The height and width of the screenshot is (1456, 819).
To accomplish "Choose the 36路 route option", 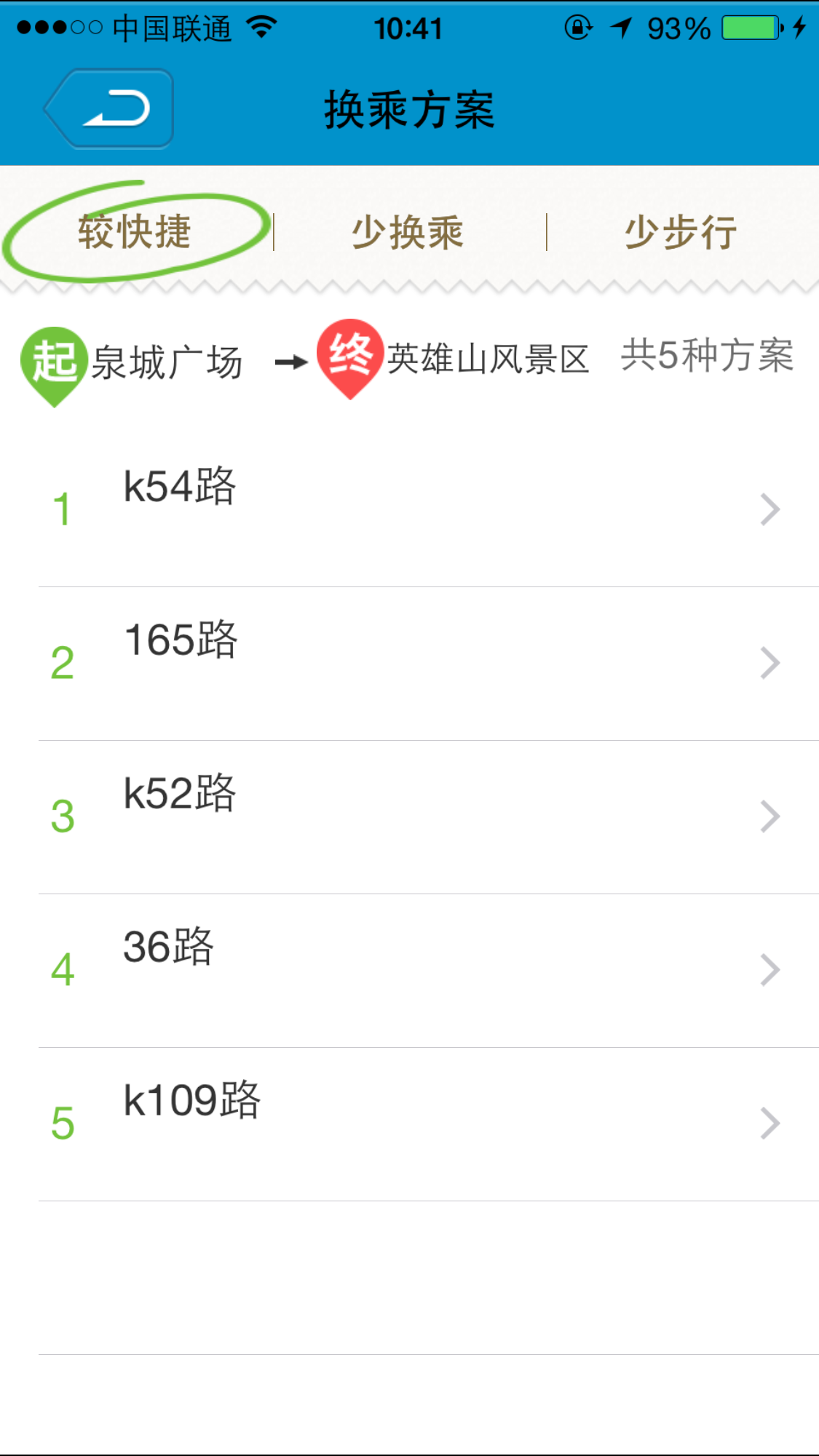I will (x=428, y=971).
